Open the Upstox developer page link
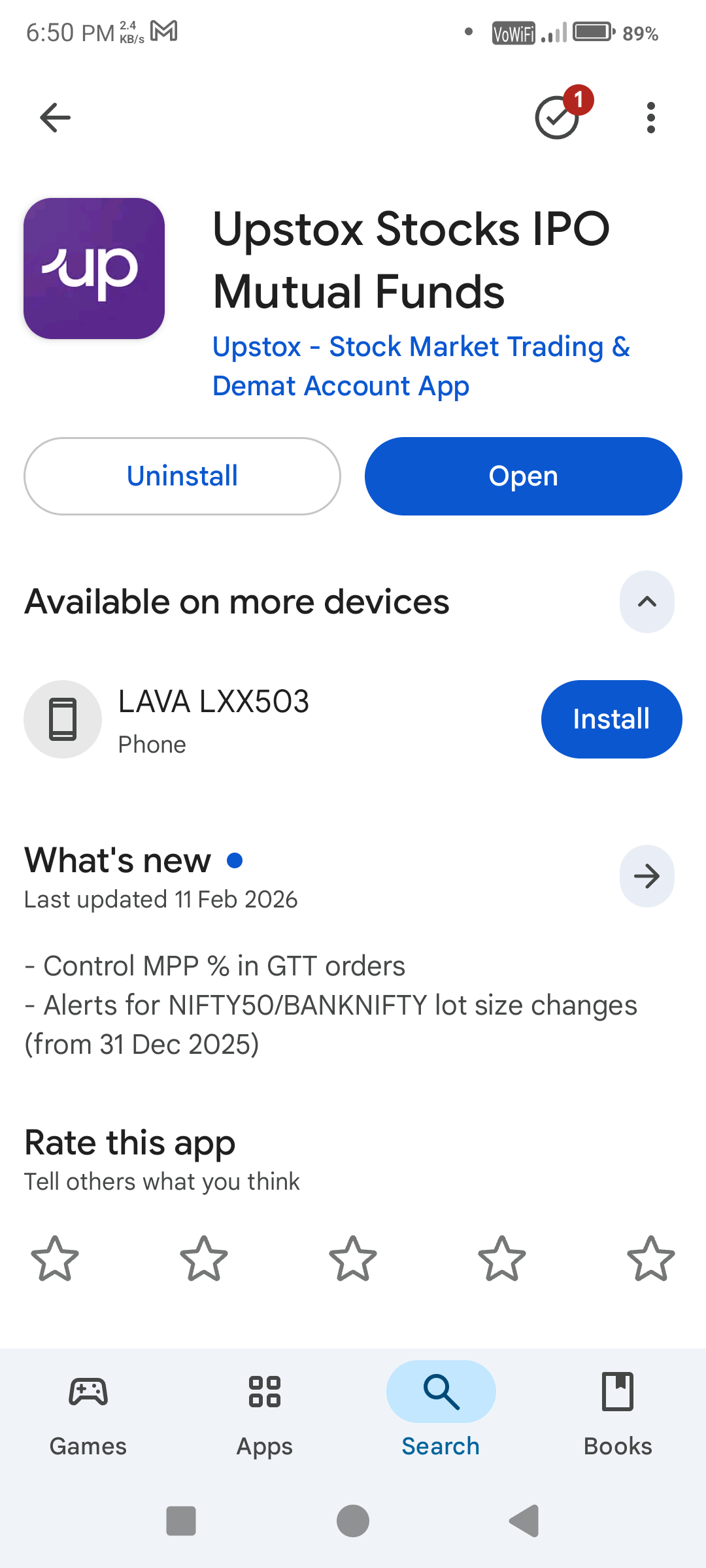Image resolution: width=706 pixels, height=1568 pixels. pyautogui.click(x=420, y=366)
